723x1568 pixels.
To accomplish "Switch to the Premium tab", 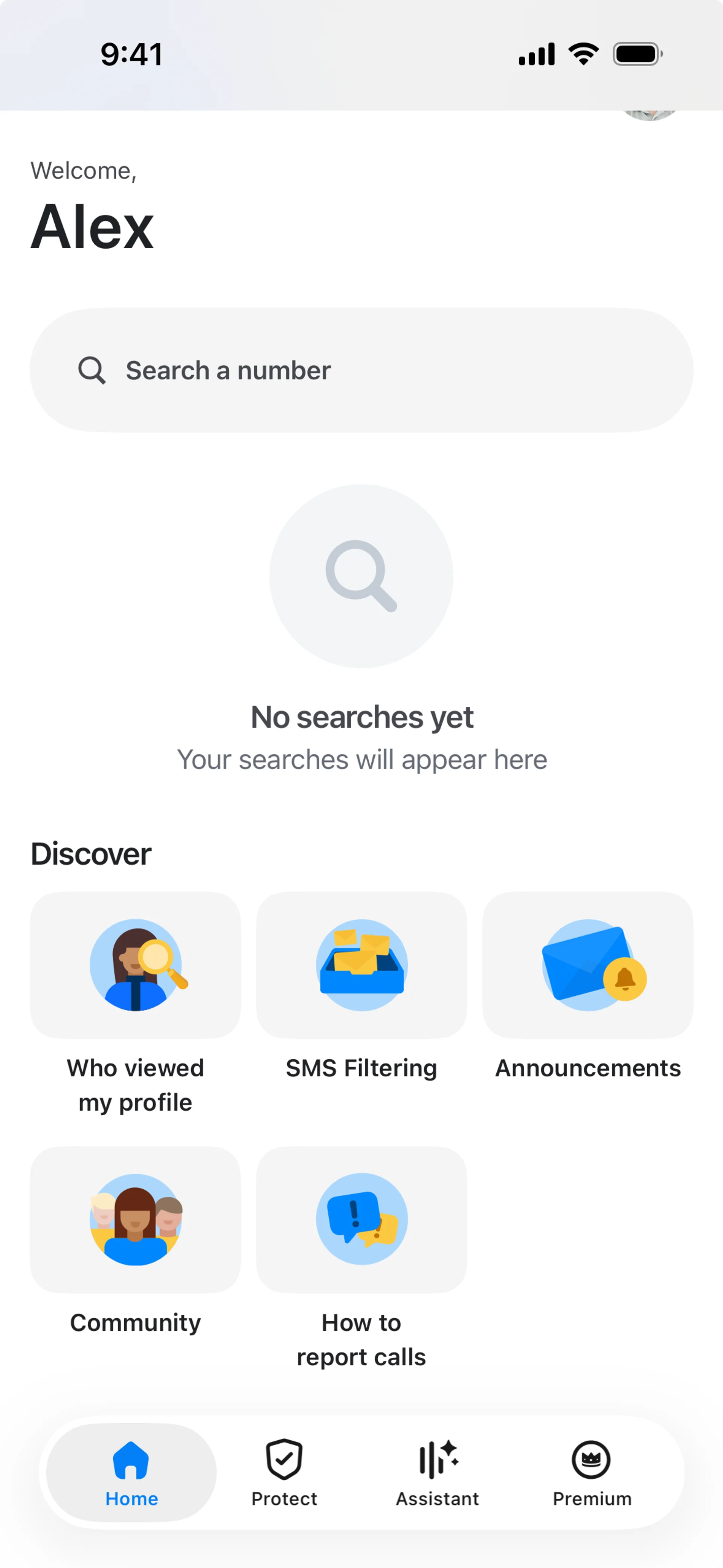I will coord(592,1472).
